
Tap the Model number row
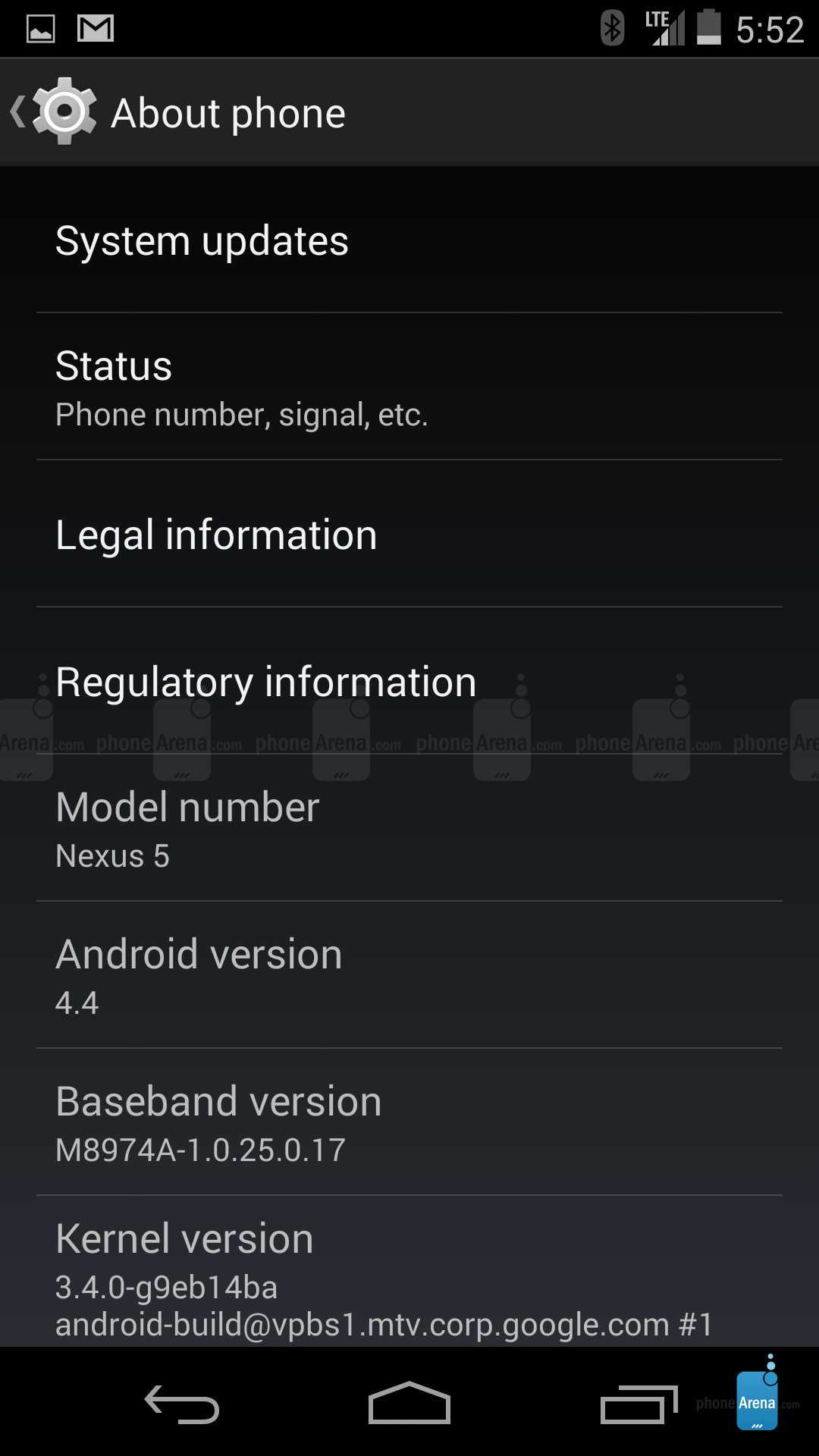409,828
